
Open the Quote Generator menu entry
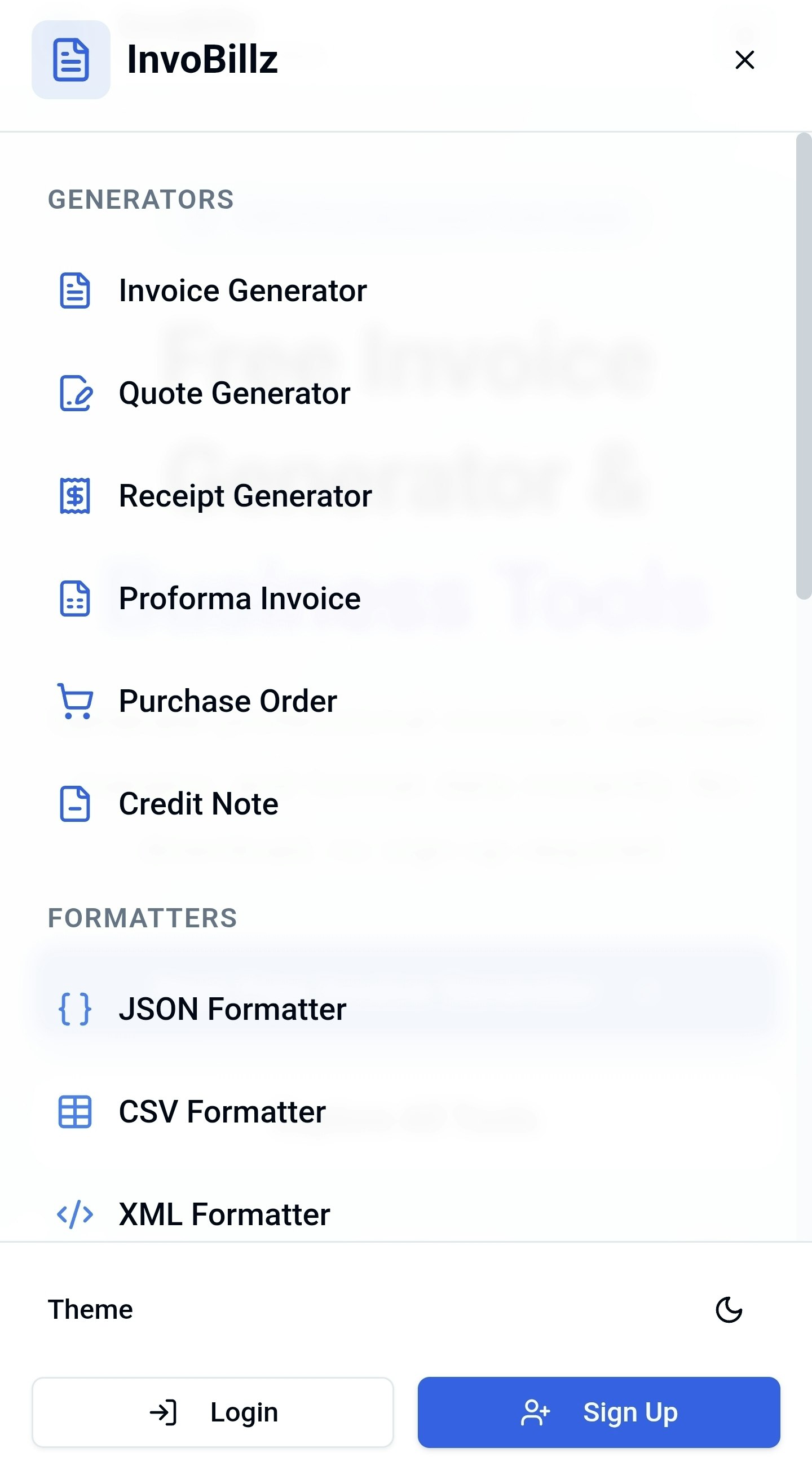(233, 394)
